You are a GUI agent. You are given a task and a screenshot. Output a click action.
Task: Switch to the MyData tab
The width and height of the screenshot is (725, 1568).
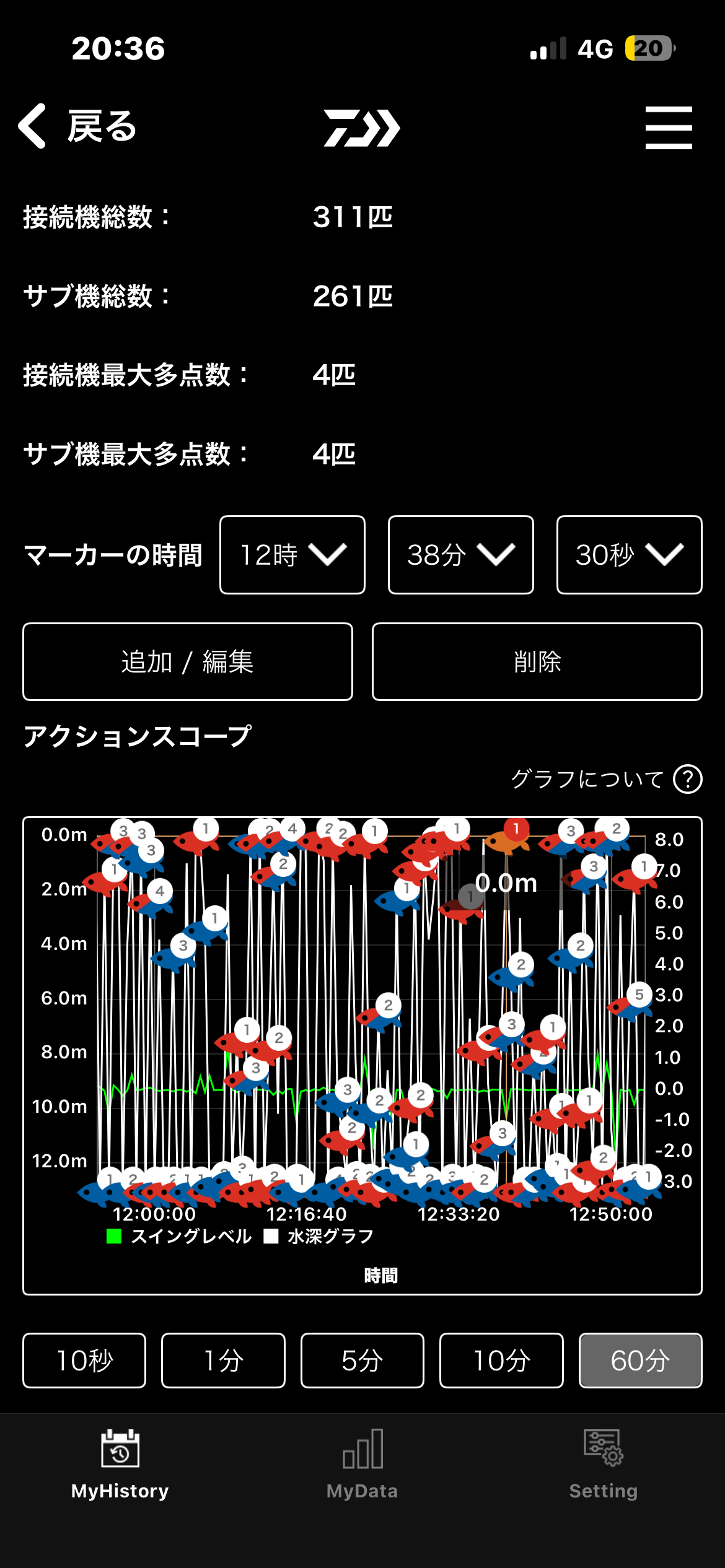tap(362, 1465)
